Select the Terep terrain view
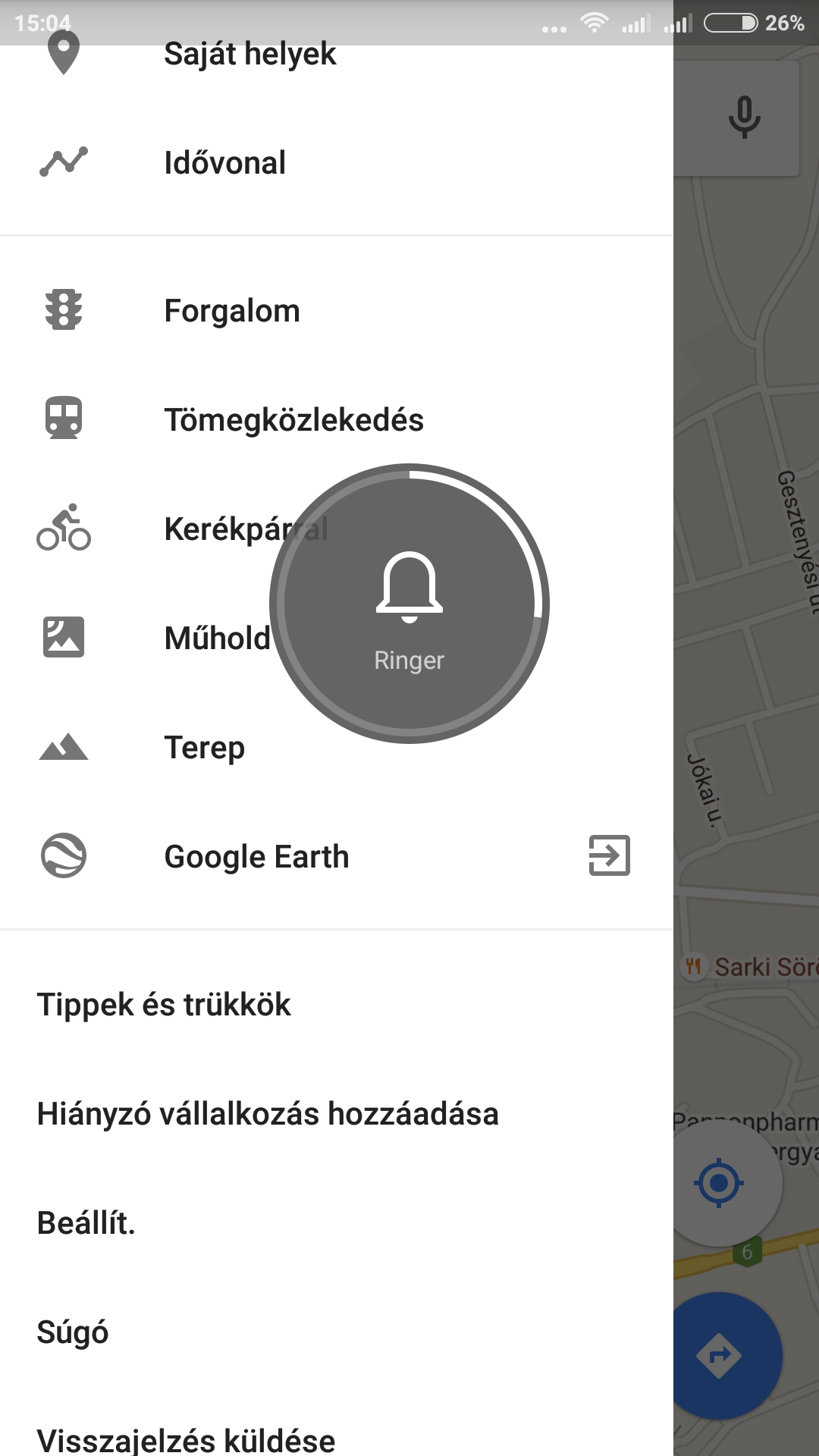This screenshot has height=1456, width=819. pos(337,747)
